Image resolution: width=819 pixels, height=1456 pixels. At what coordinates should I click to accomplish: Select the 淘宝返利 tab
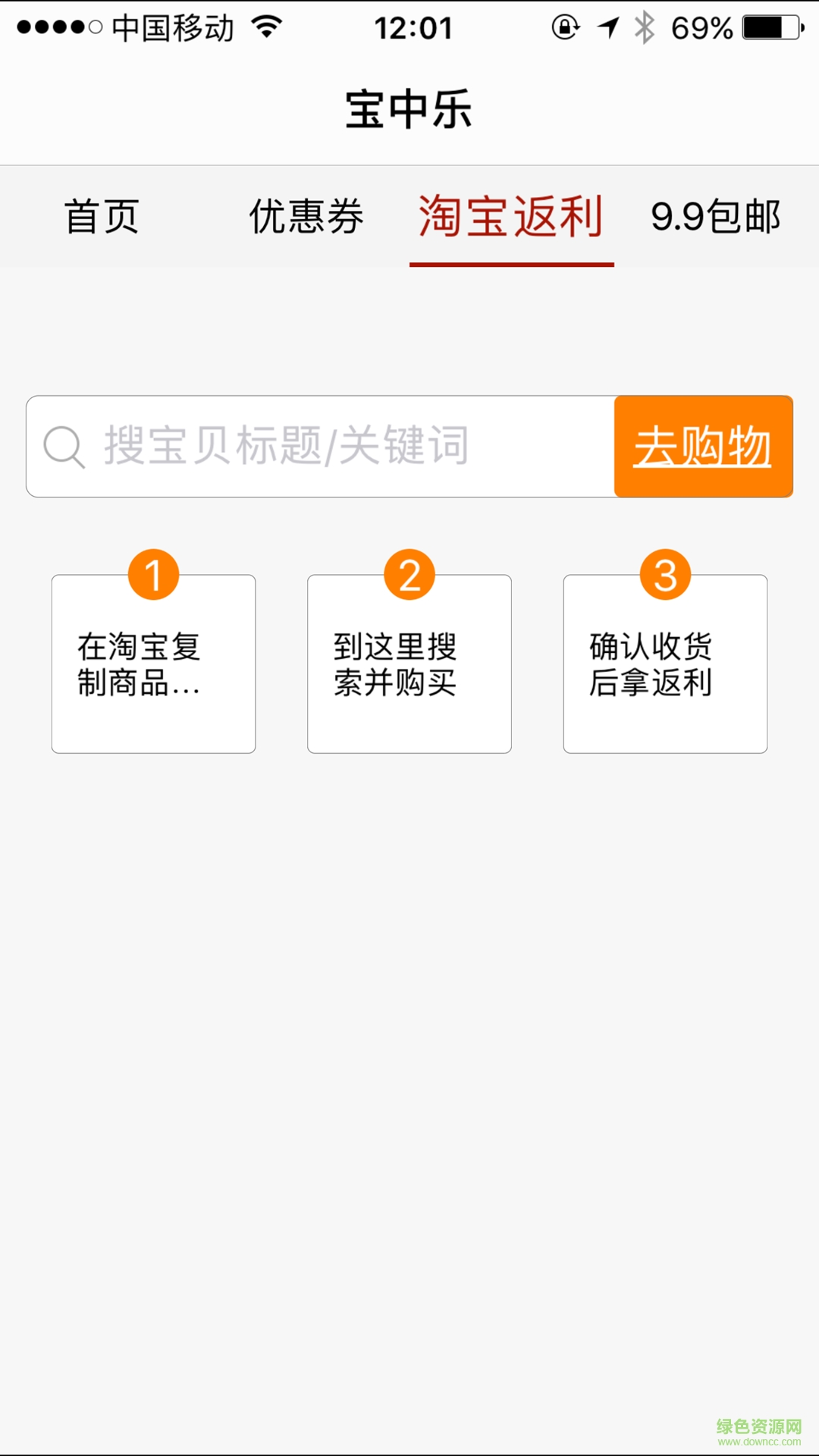pos(510,218)
